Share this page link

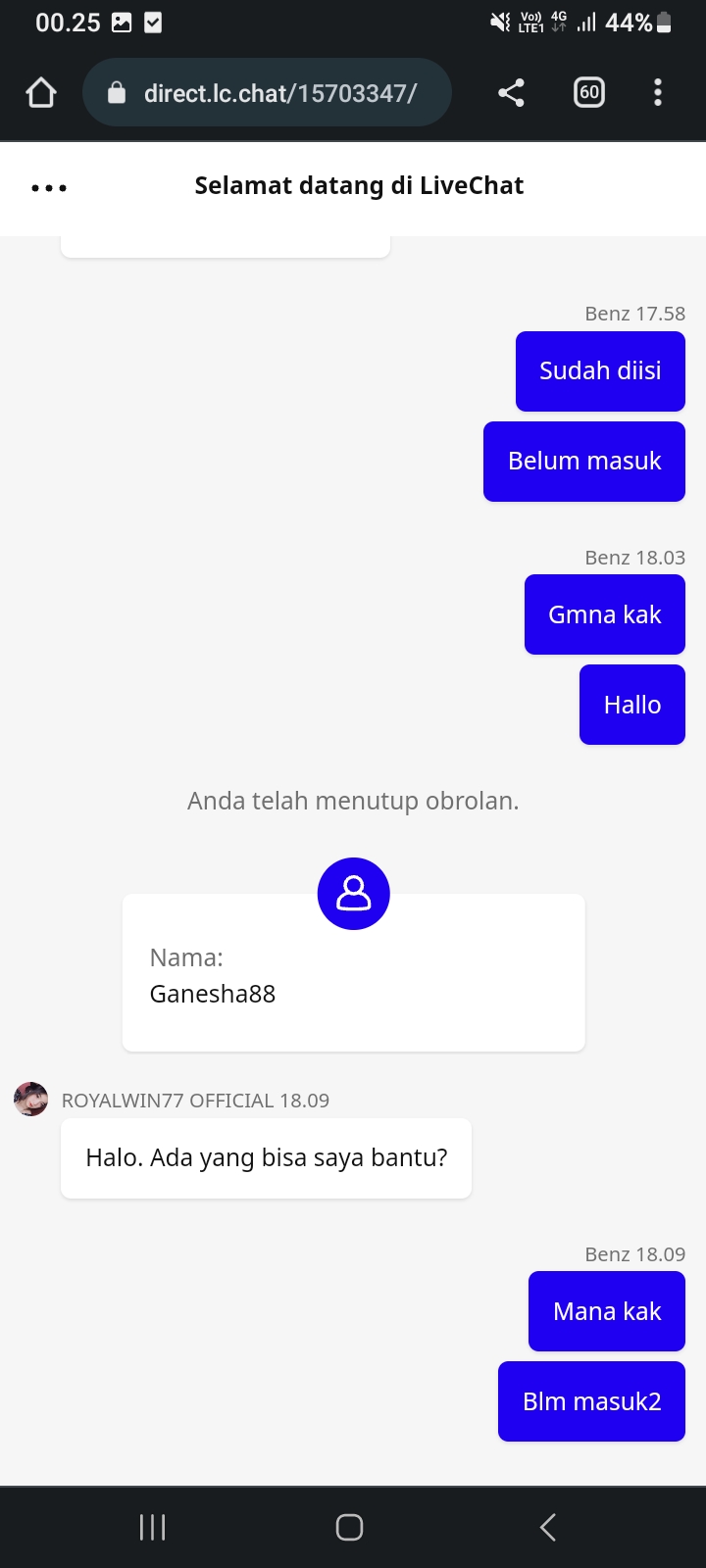point(511,93)
